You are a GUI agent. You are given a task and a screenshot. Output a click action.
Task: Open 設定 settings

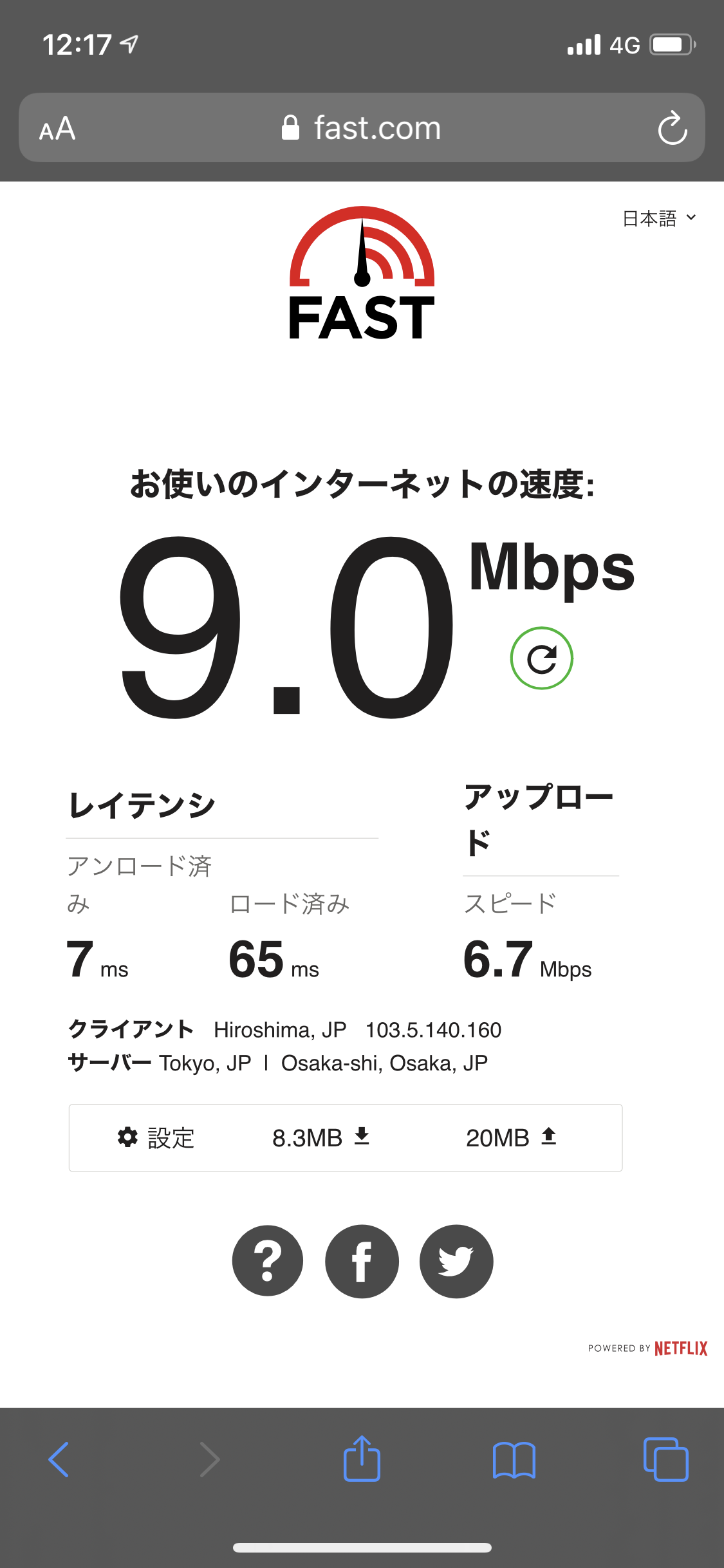[x=156, y=1137]
